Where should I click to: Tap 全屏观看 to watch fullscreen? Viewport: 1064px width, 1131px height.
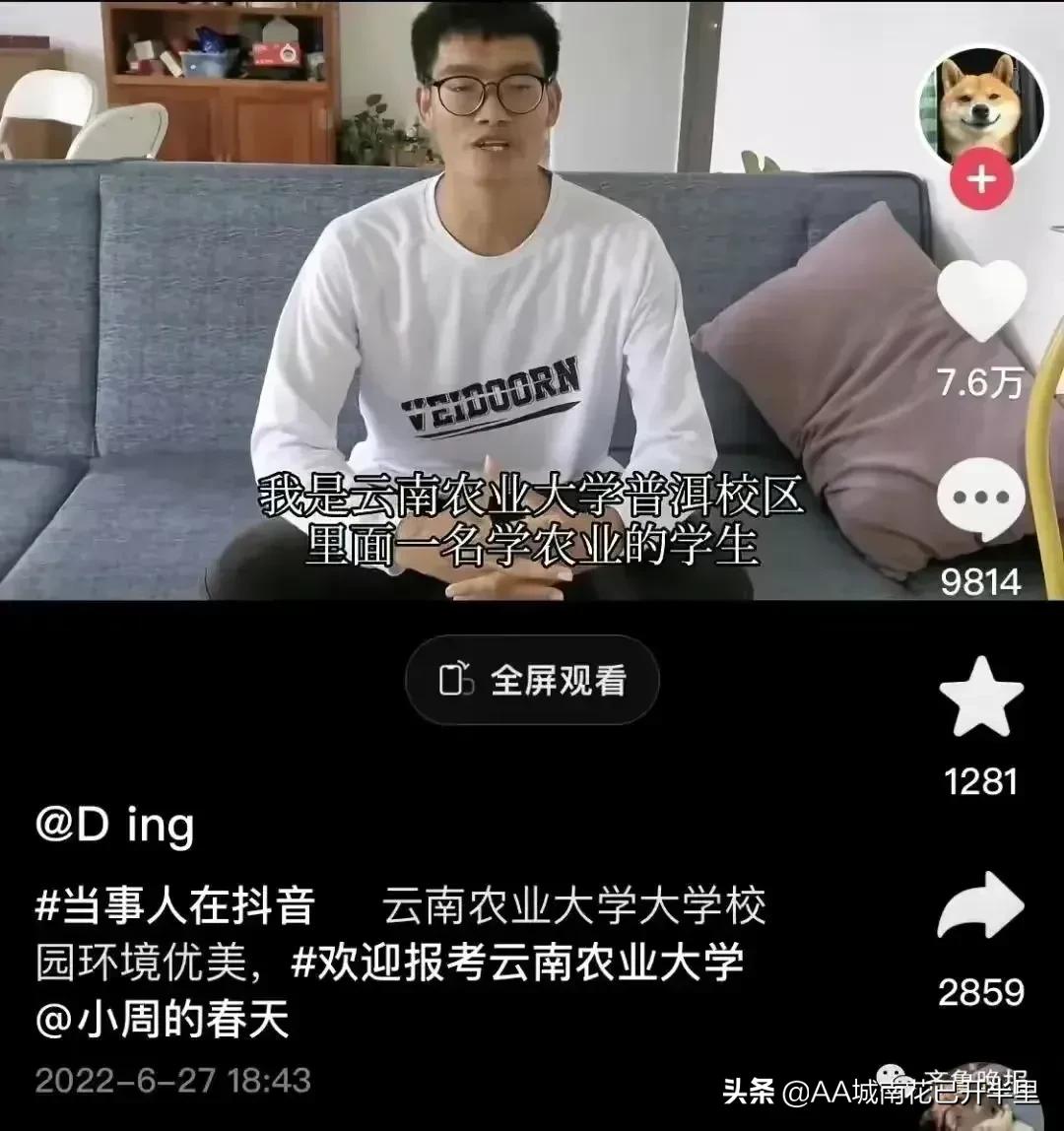point(532,676)
